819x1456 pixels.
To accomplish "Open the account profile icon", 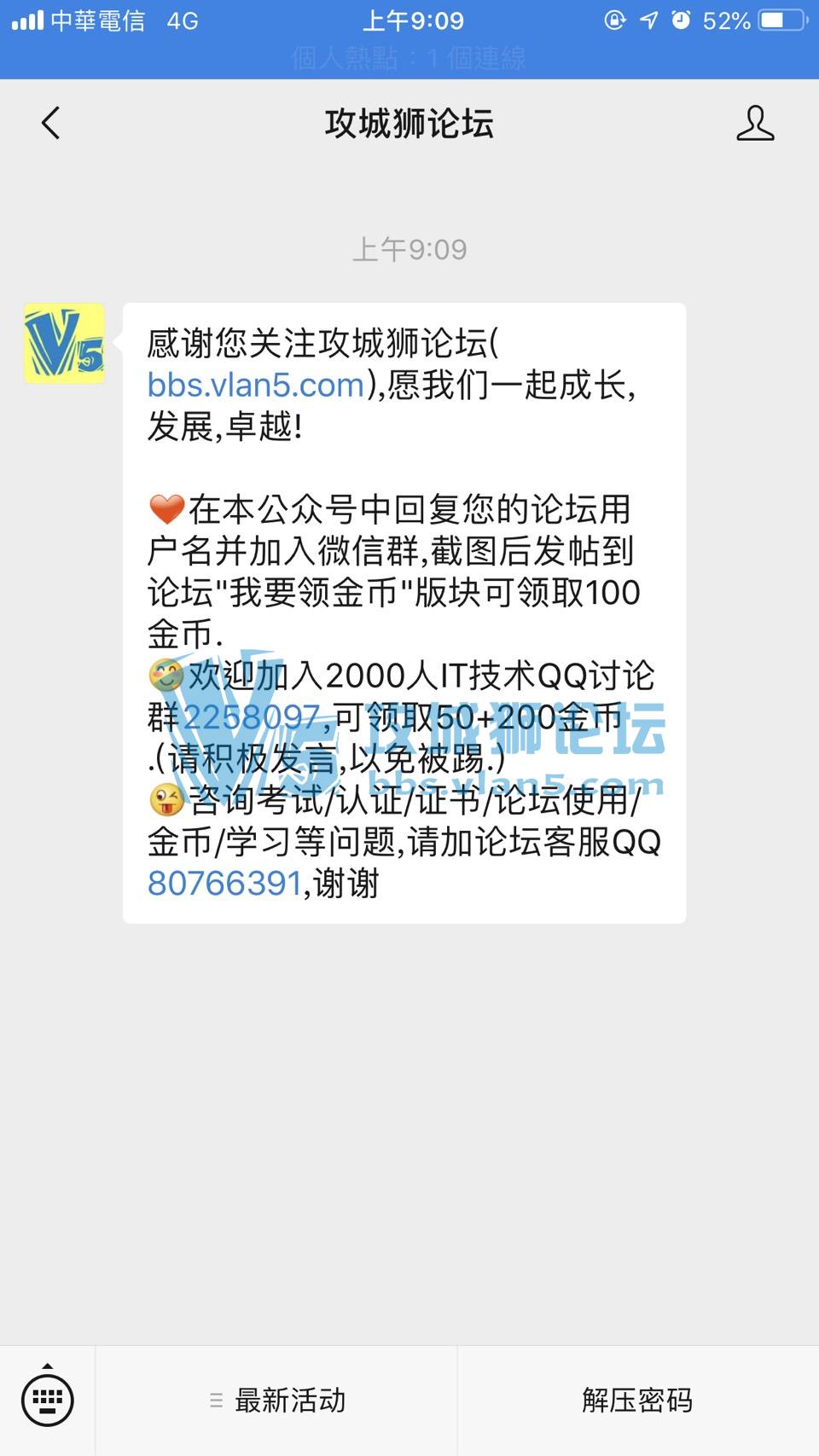I will coord(754,124).
